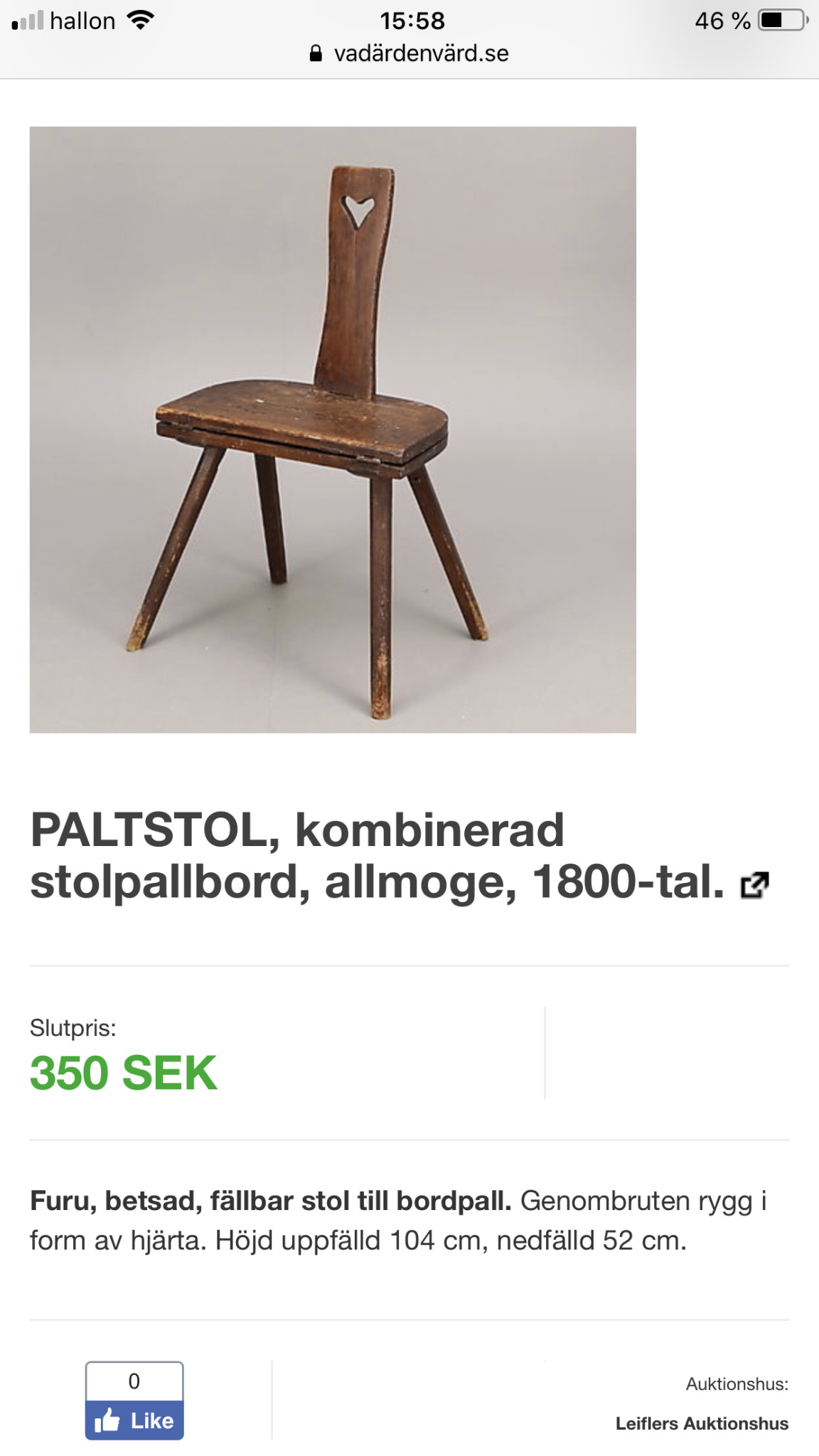Tap the battery indicator in the status bar
Viewport: 819px width, 1456px height.
click(x=779, y=20)
